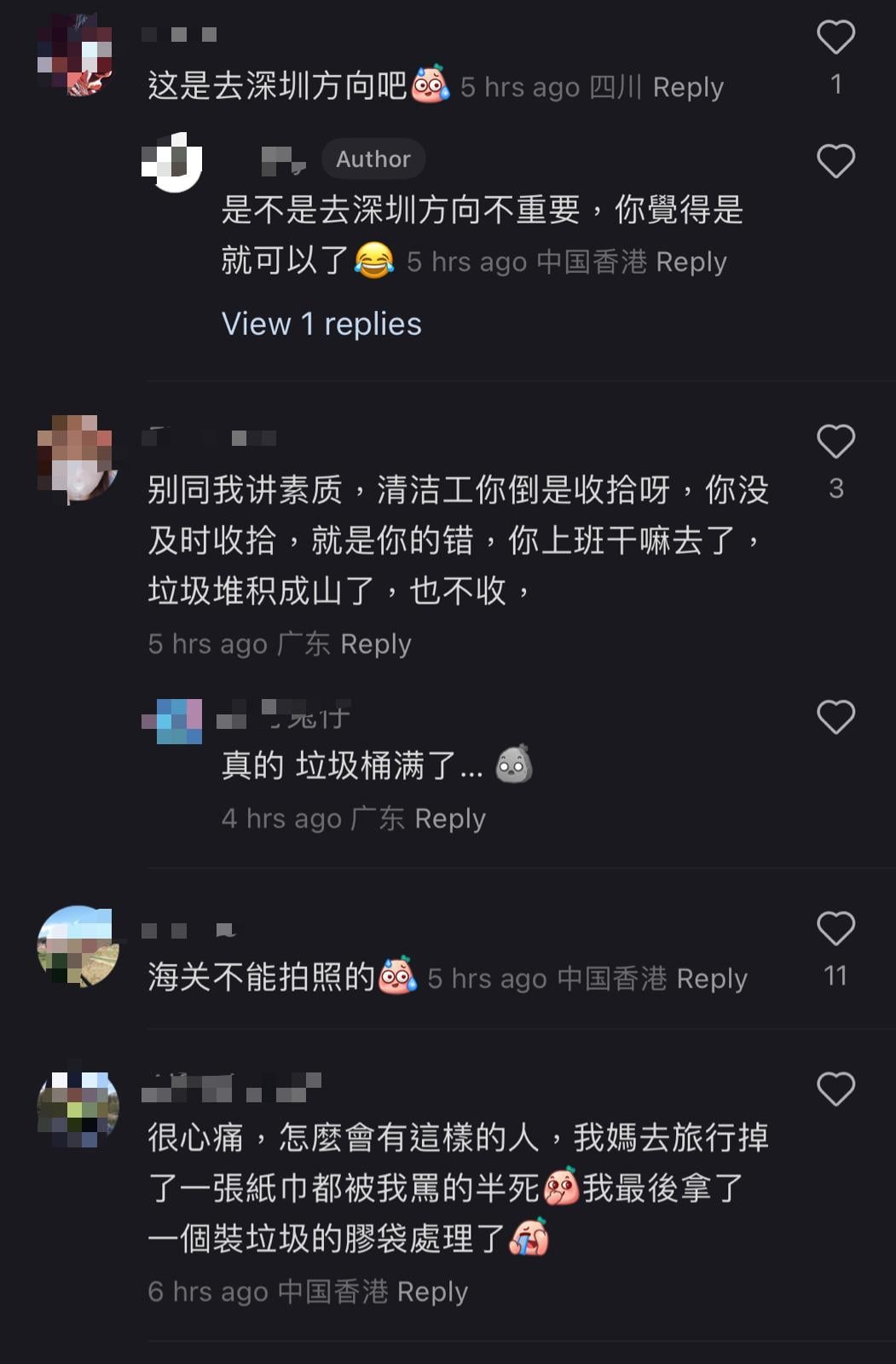Like the comment 海关不能拍照的

point(835,929)
